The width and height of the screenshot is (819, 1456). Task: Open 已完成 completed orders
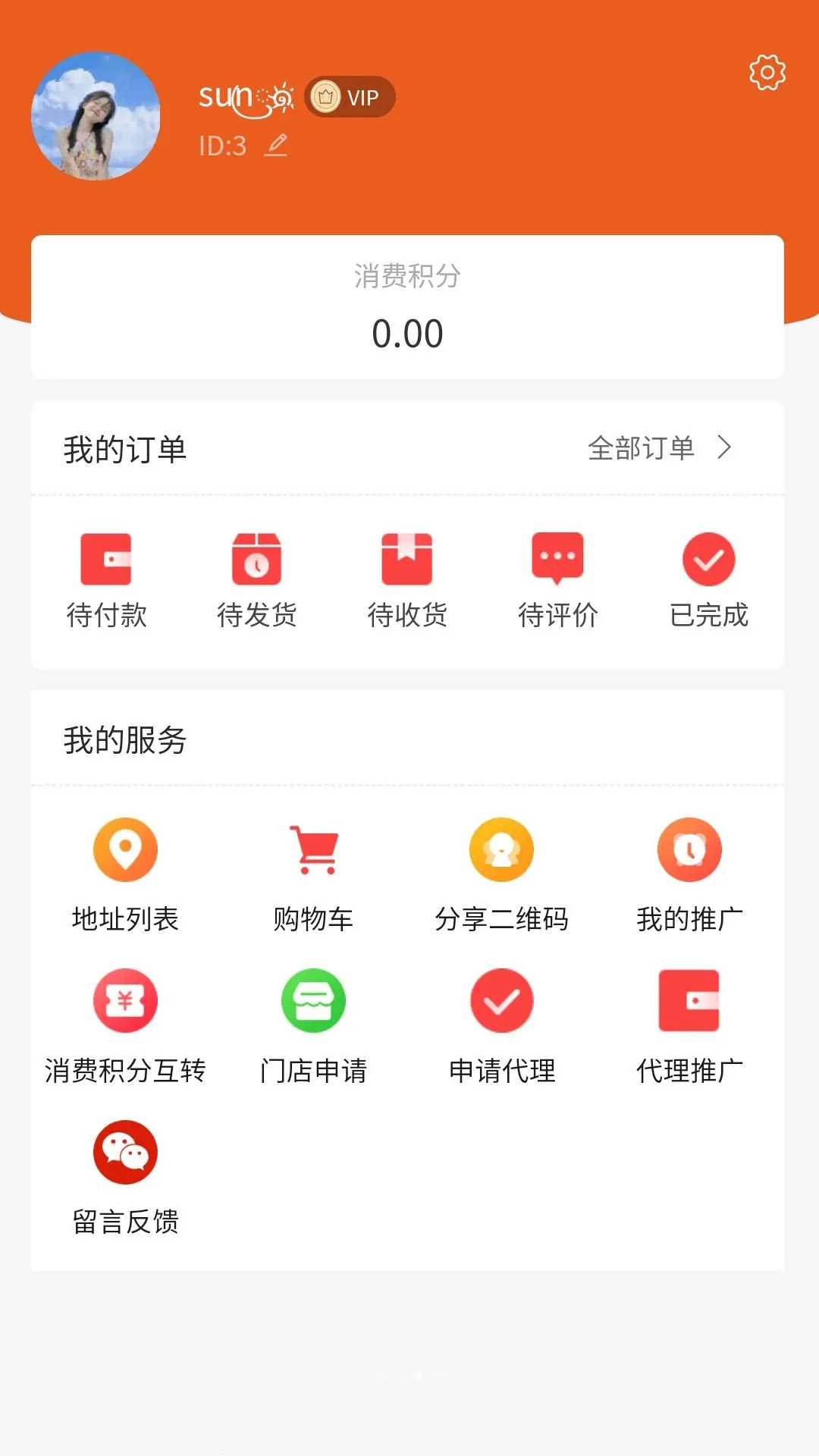point(709,581)
